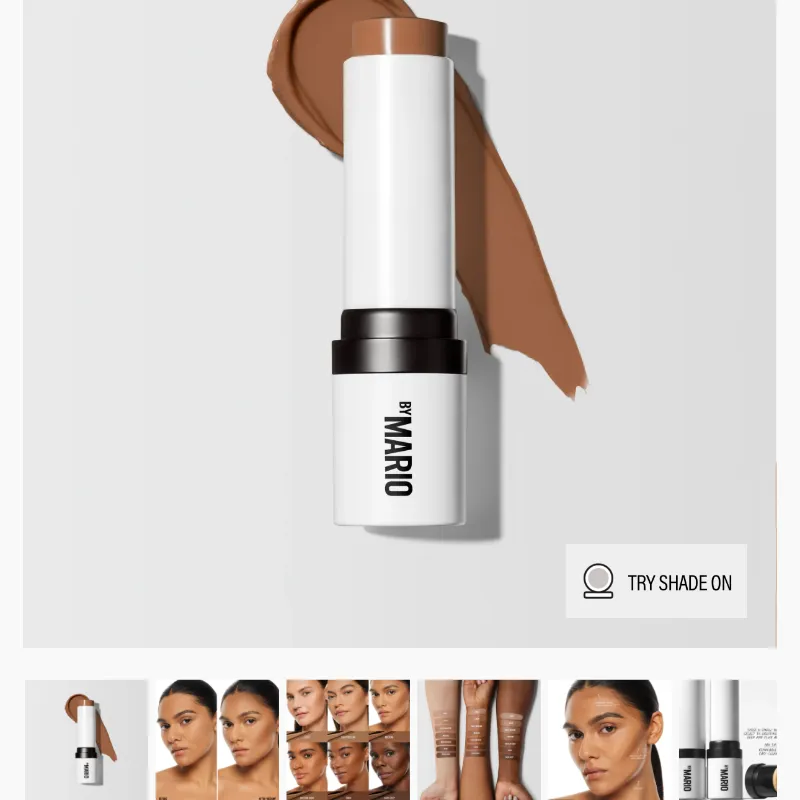Tap the TRY SHADE ON button
800x800 pixels.
click(x=656, y=581)
